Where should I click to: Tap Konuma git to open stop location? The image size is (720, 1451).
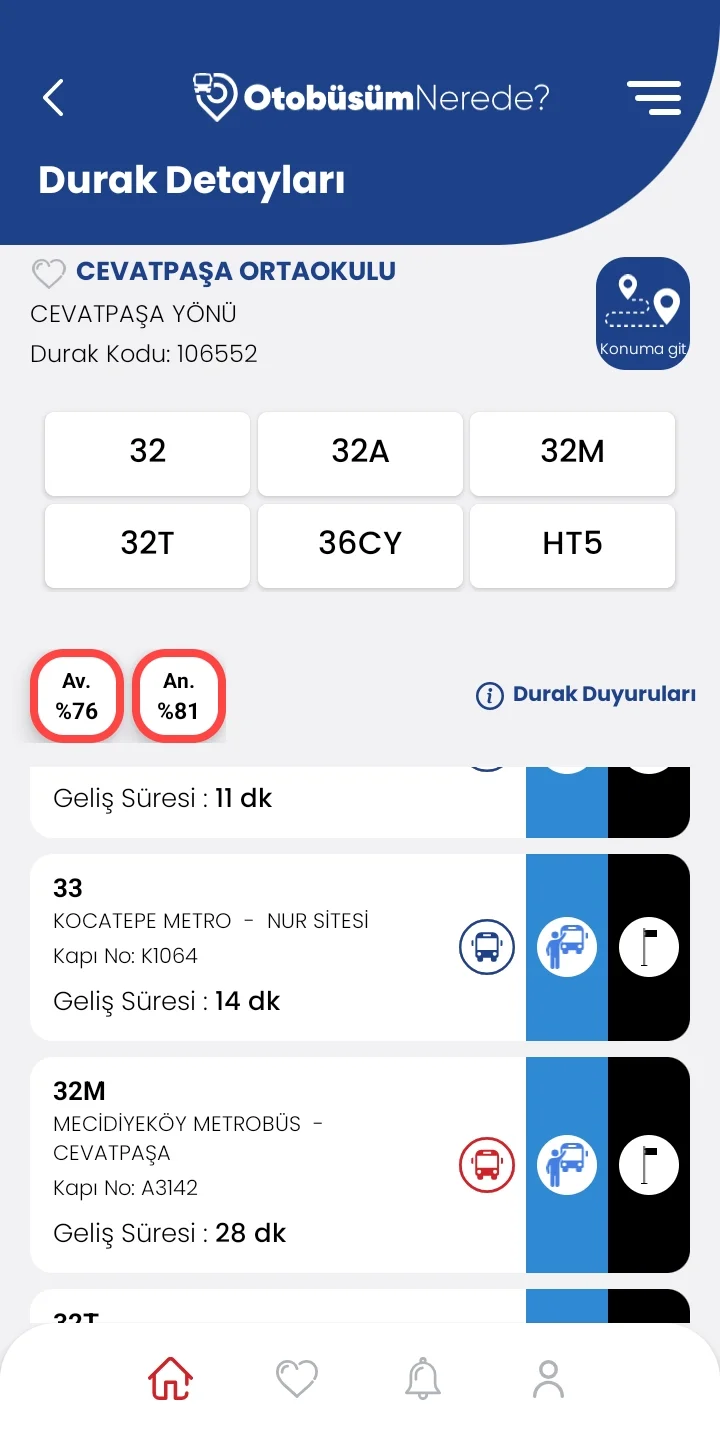pos(642,314)
